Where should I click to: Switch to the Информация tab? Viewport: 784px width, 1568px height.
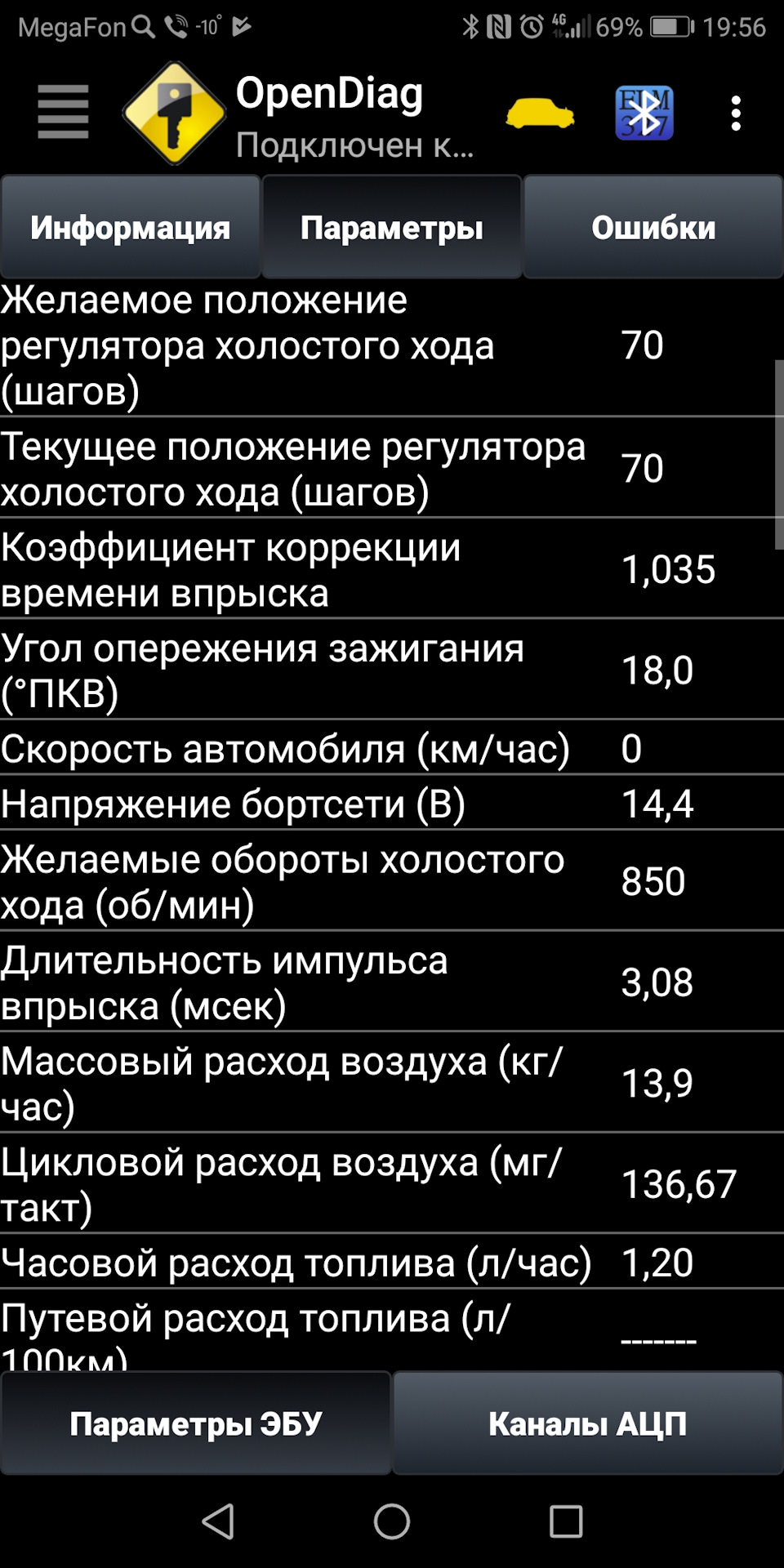tap(131, 228)
